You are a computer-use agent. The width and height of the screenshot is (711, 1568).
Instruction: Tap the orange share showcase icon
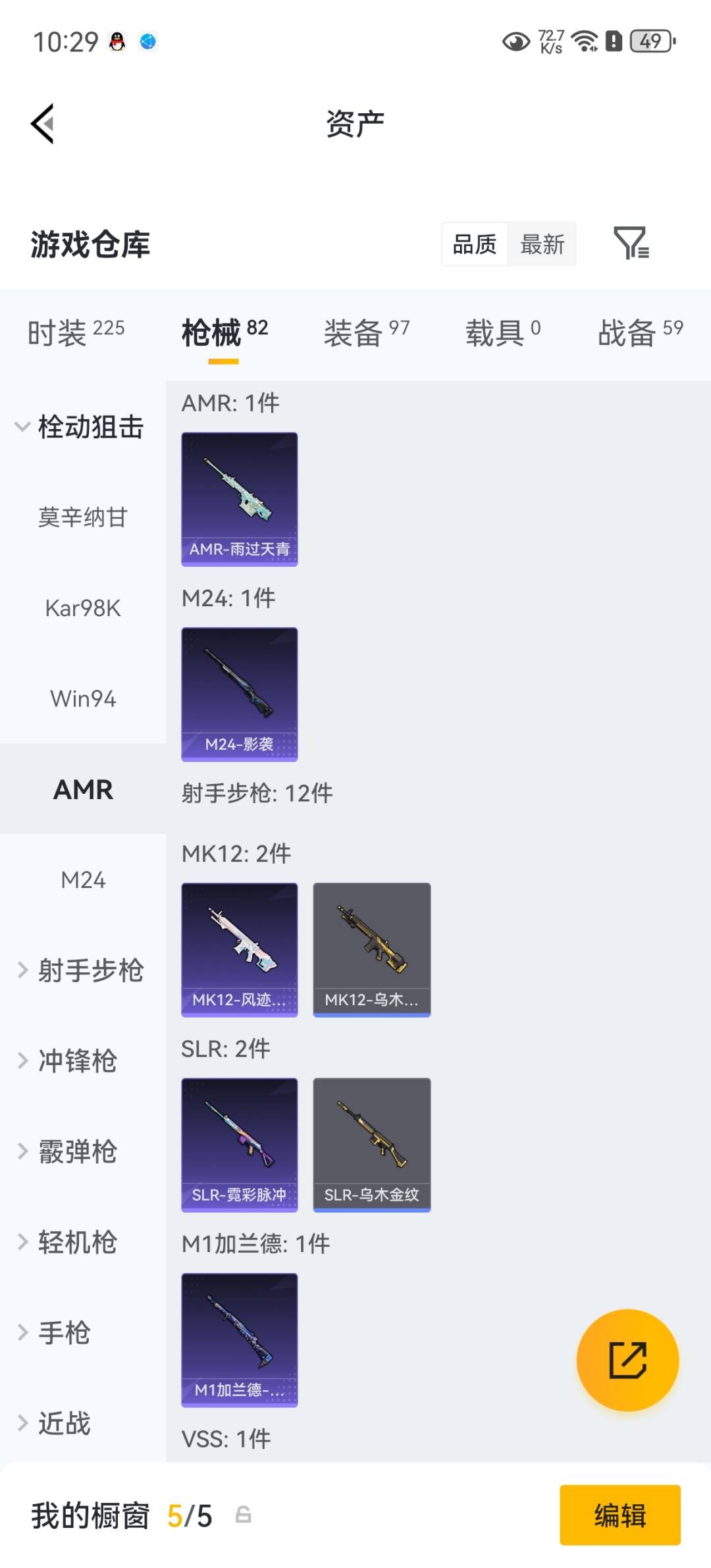pos(629,1360)
